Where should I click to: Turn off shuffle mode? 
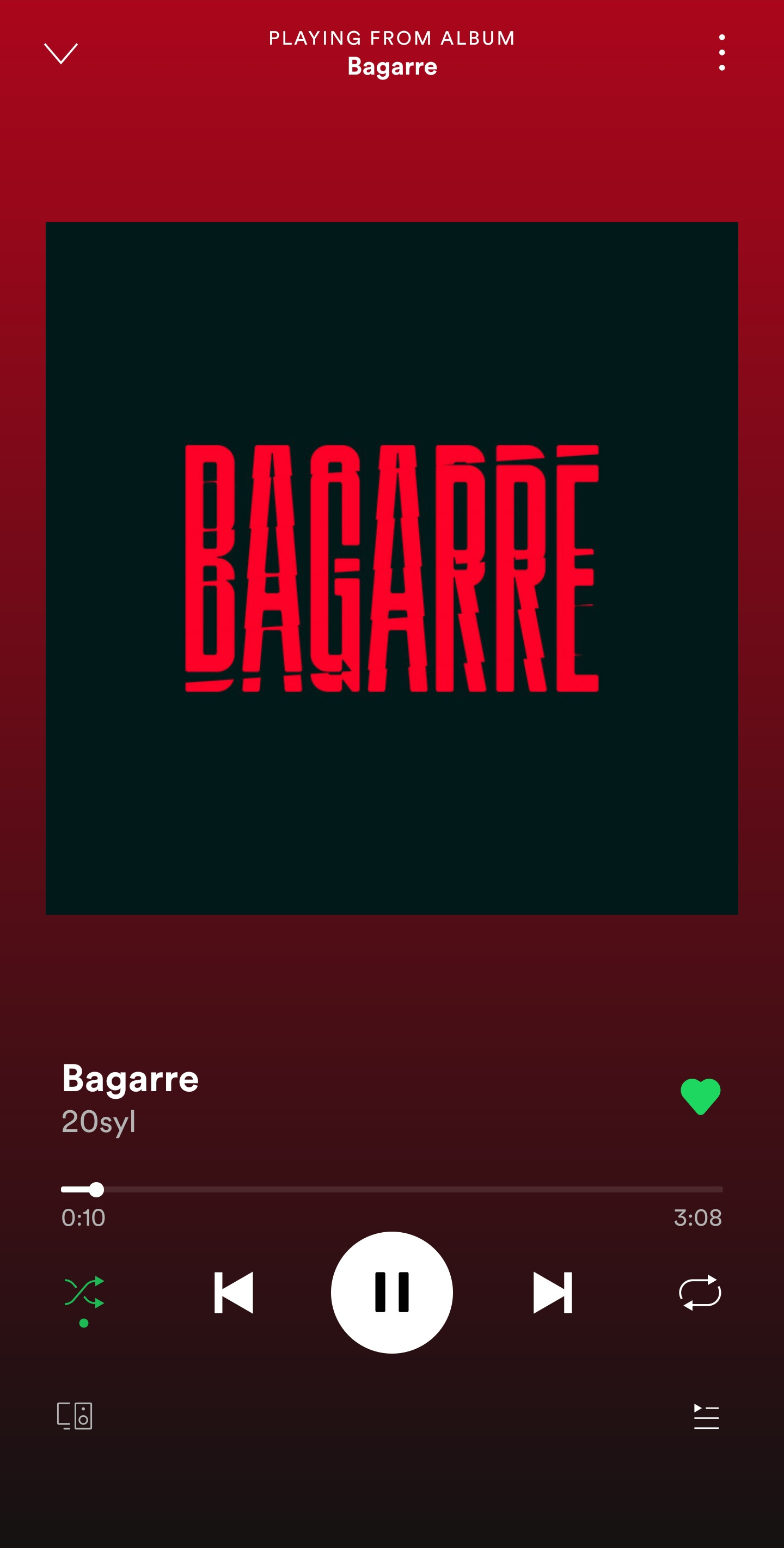coord(84,1292)
